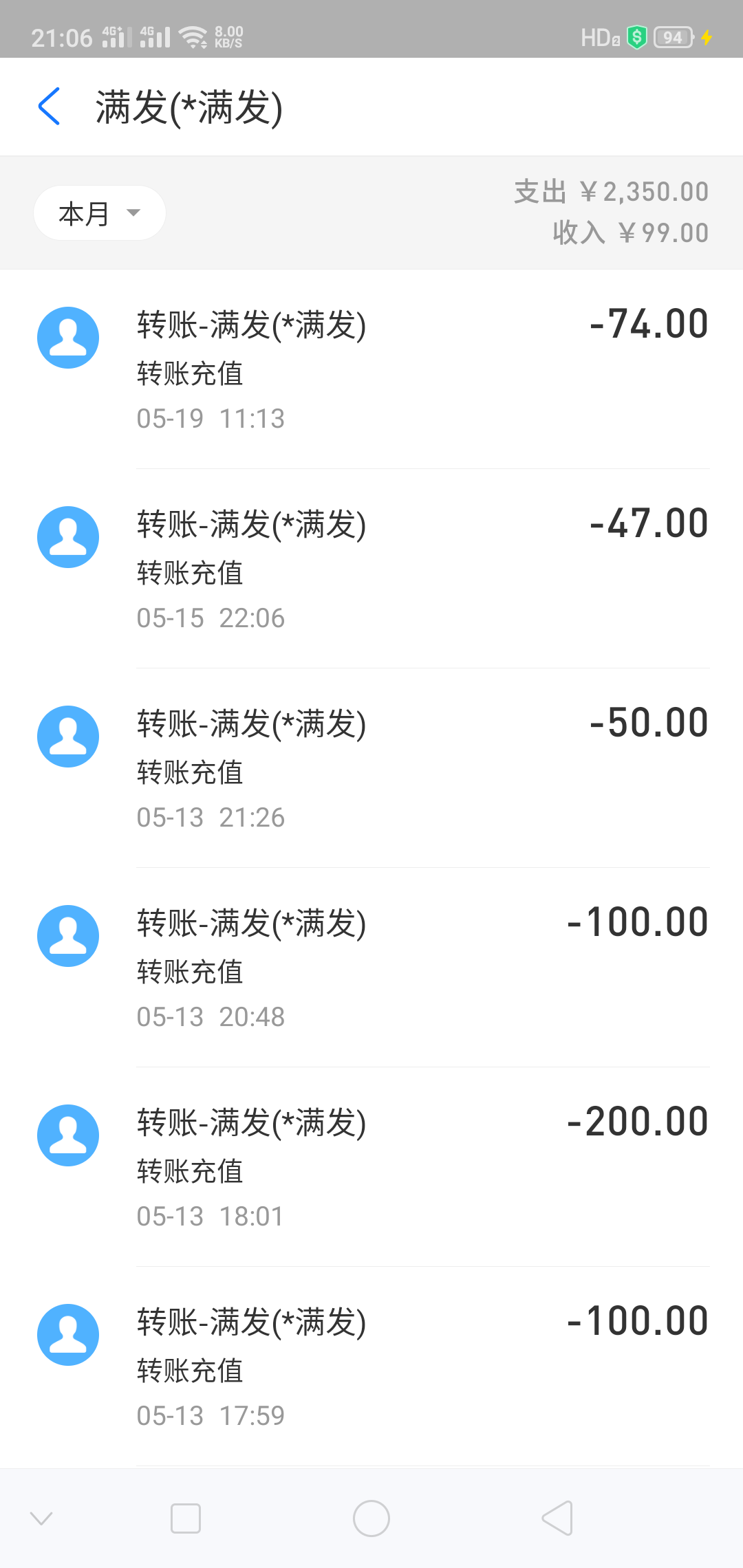Select the -100.00 transfer at 05-13 20:48
The height and width of the screenshot is (1568, 743).
371,968
